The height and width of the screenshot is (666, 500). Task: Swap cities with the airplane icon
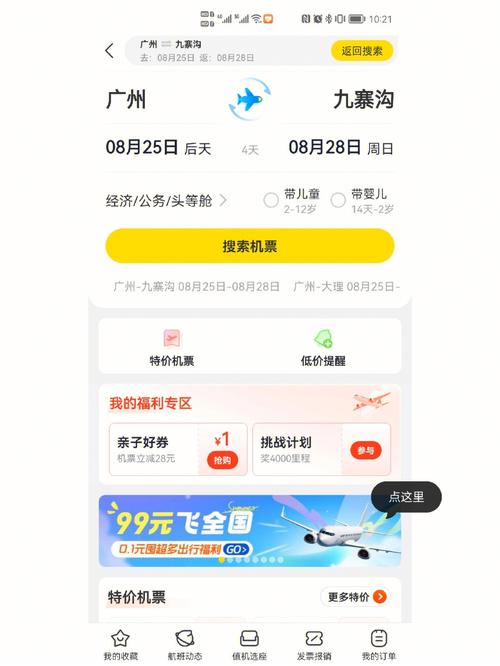250,99
